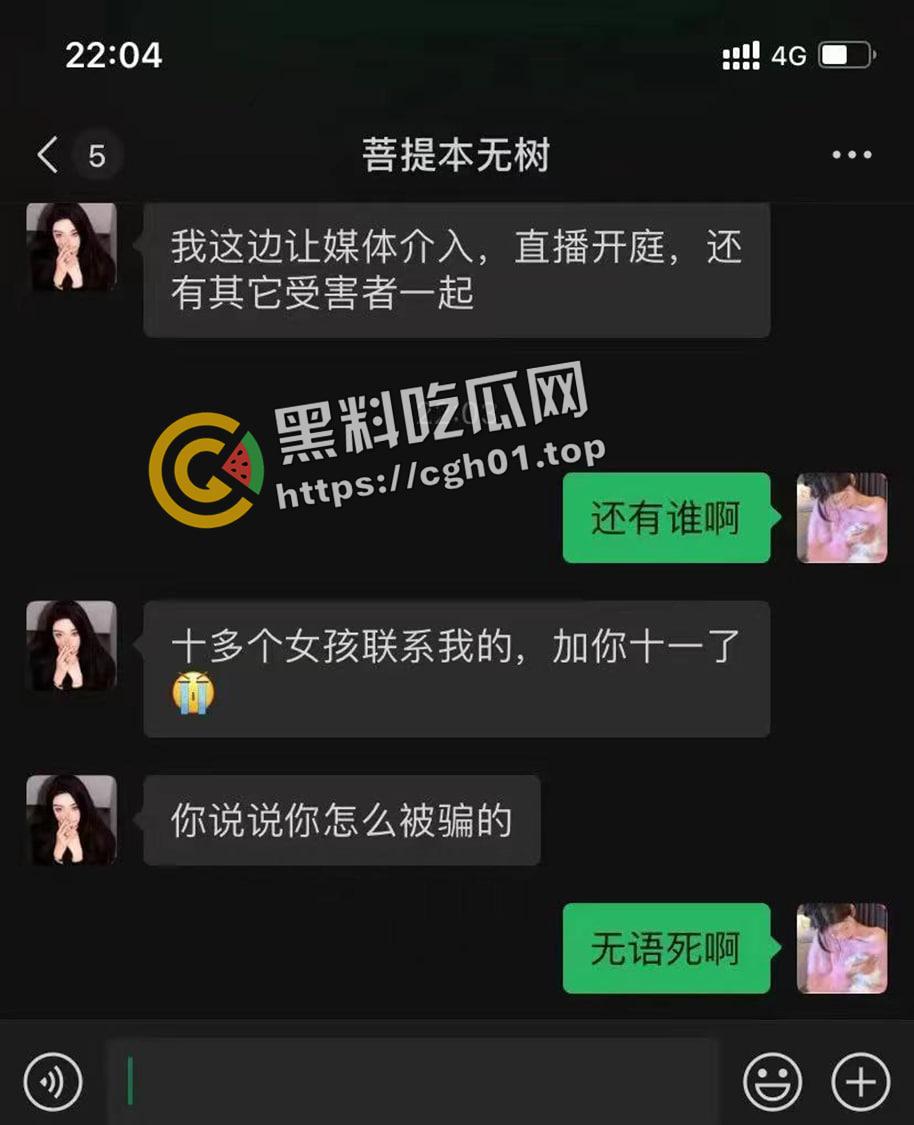
Task: Open the chat details overflow menu
Action: pos(851,156)
